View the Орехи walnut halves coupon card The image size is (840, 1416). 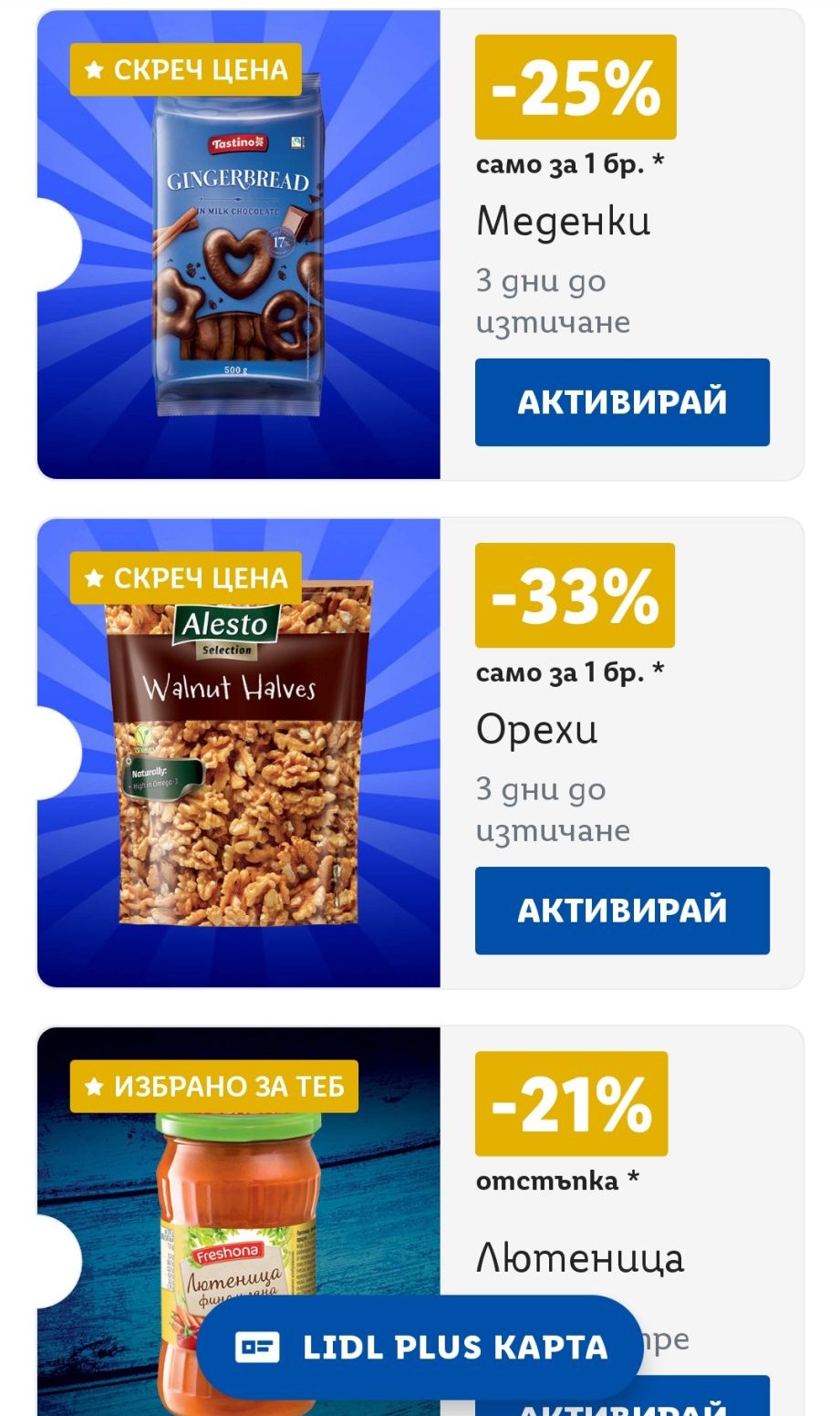(x=239, y=754)
